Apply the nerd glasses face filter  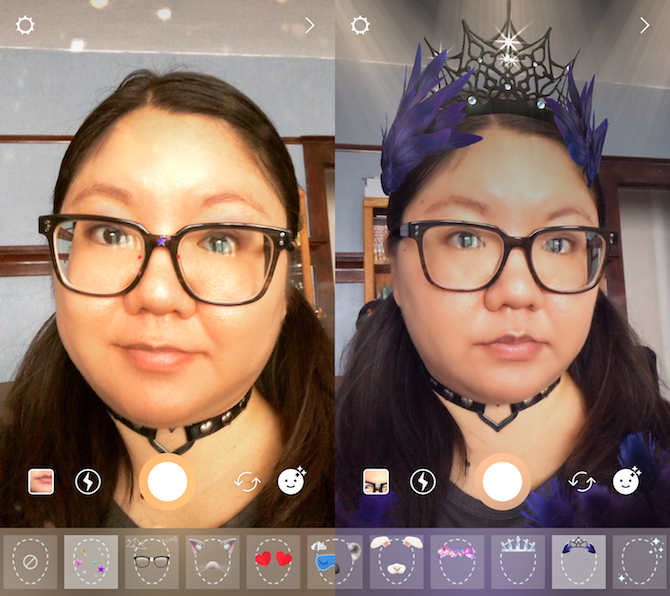pyautogui.click(x=152, y=561)
